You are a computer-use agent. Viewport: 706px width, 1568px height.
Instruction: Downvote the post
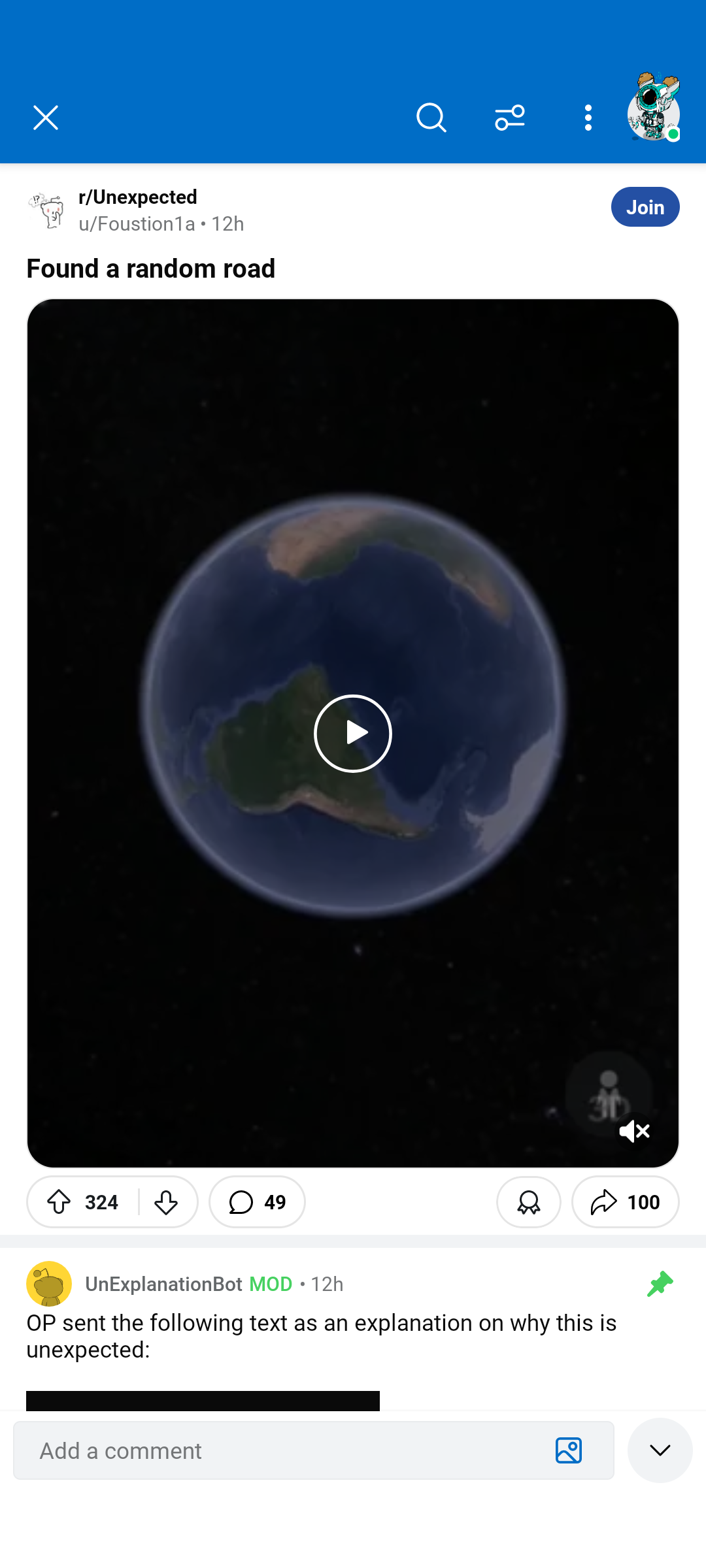[x=166, y=1202]
